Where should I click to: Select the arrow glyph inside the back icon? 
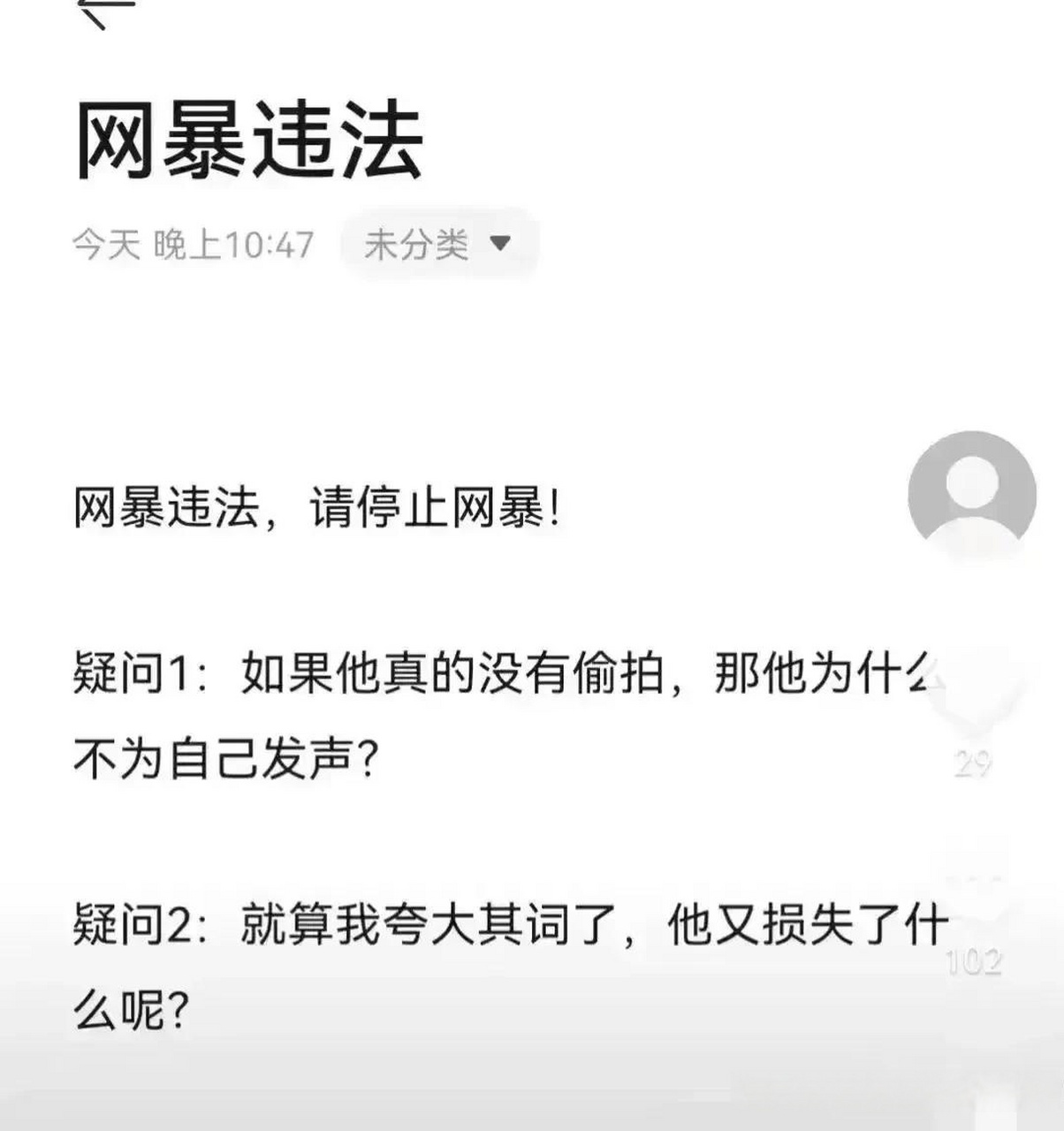[x=102, y=16]
